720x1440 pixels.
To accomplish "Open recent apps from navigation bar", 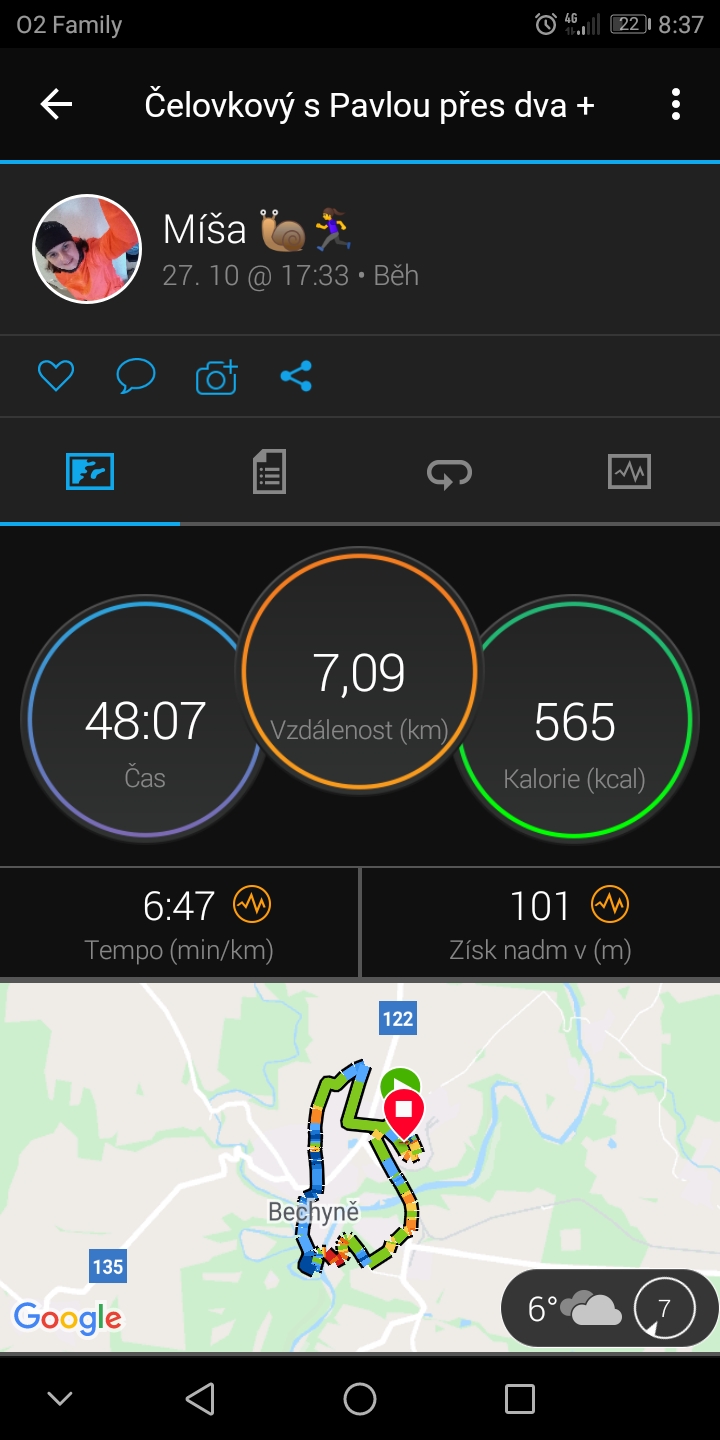I will click(x=520, y=1399).
